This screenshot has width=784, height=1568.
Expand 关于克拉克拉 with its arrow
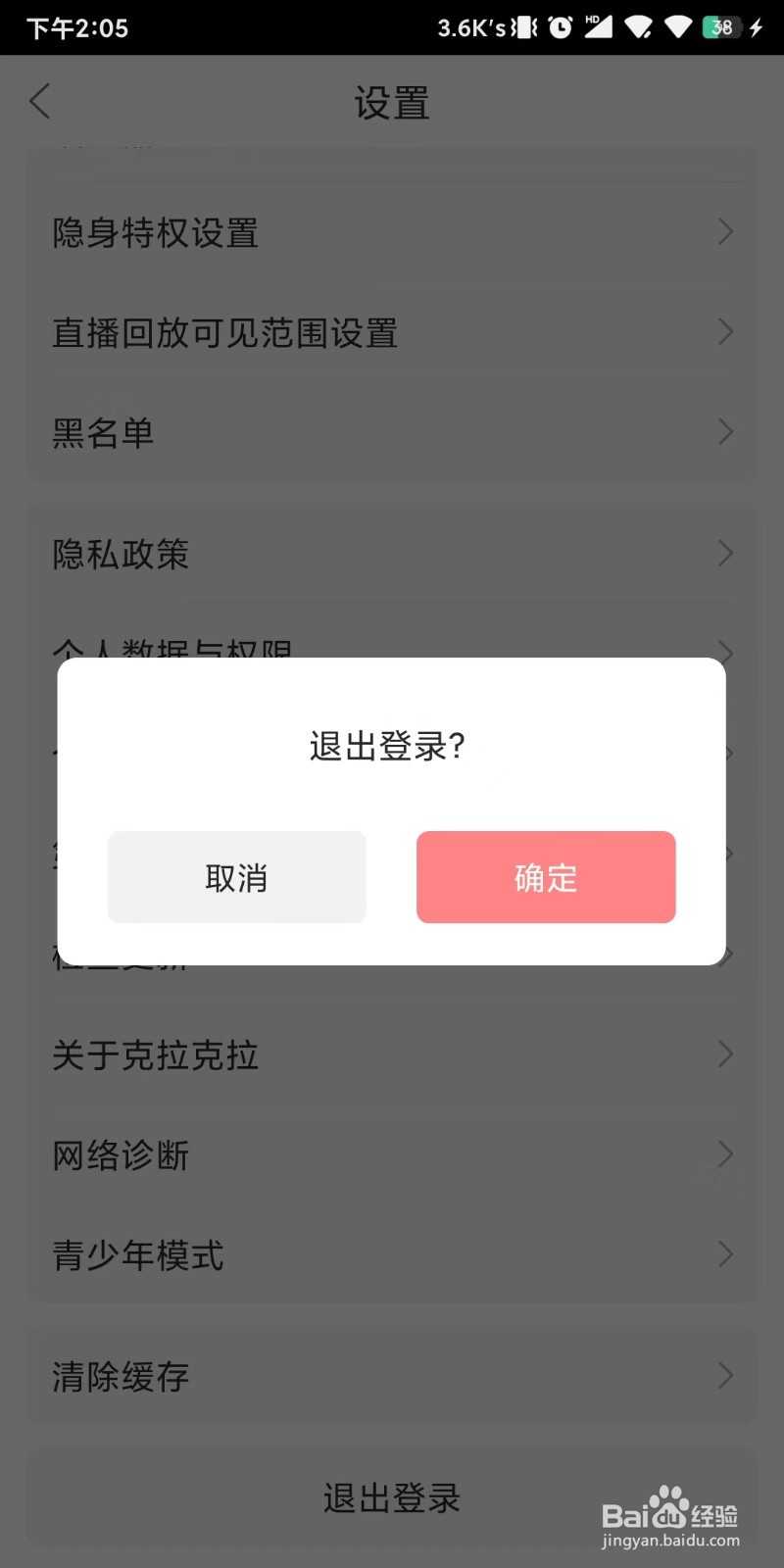pos(725,1054)
